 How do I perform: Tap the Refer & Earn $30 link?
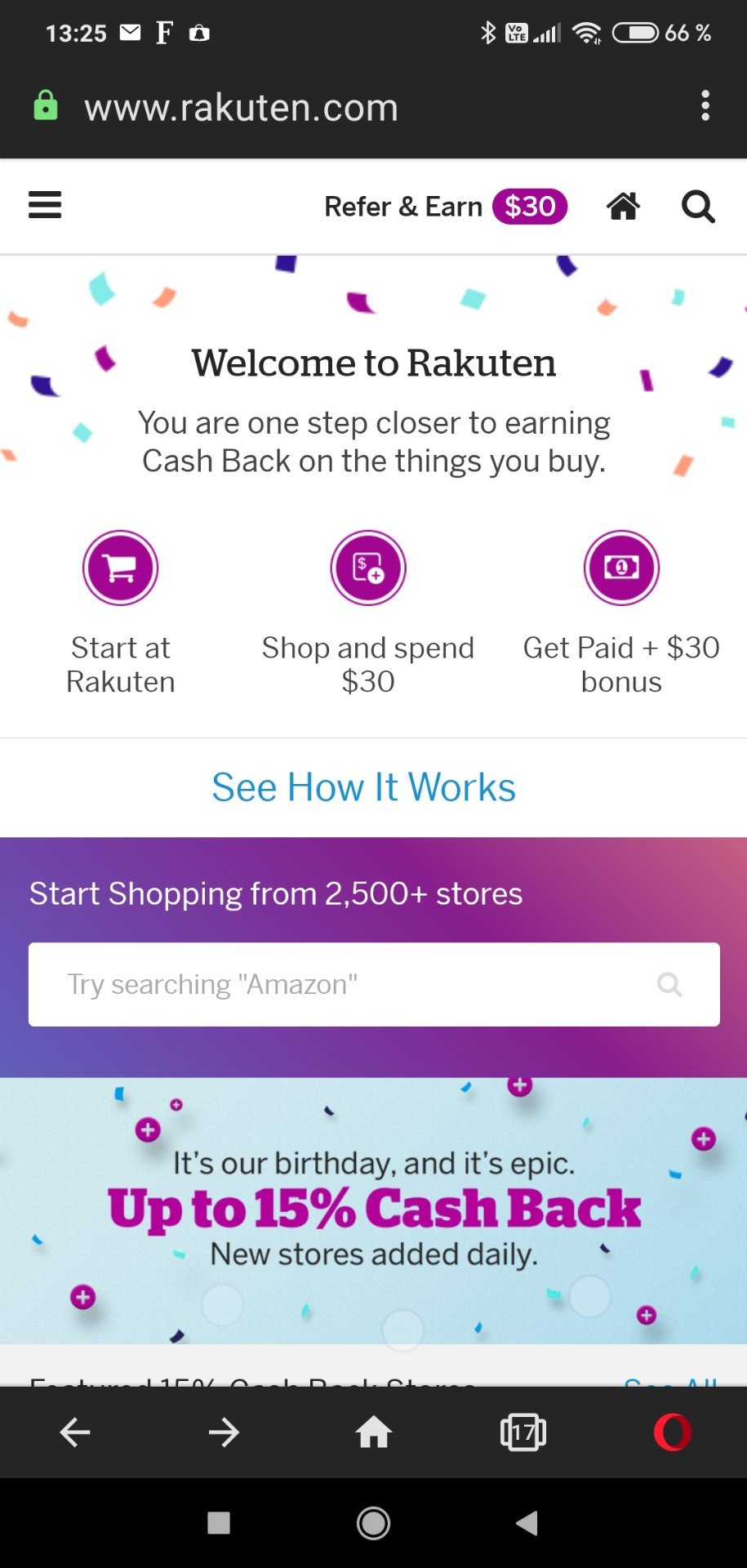446,207
